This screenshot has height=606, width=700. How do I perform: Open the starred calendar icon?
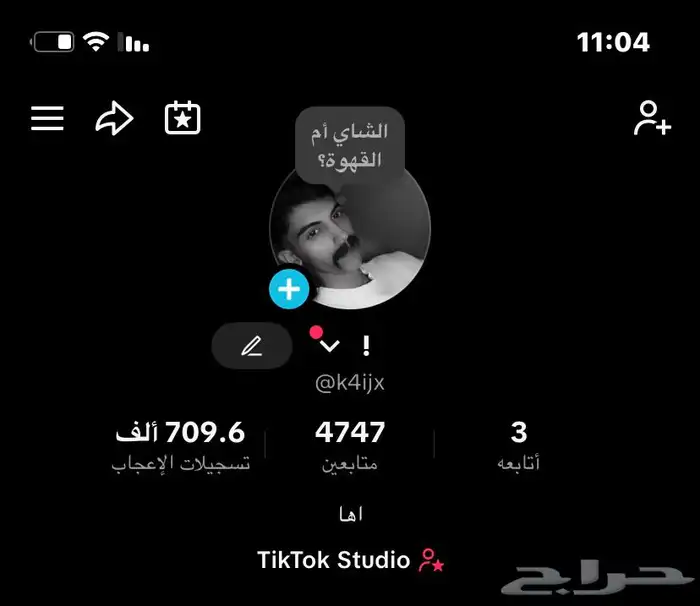pos(182,118)
